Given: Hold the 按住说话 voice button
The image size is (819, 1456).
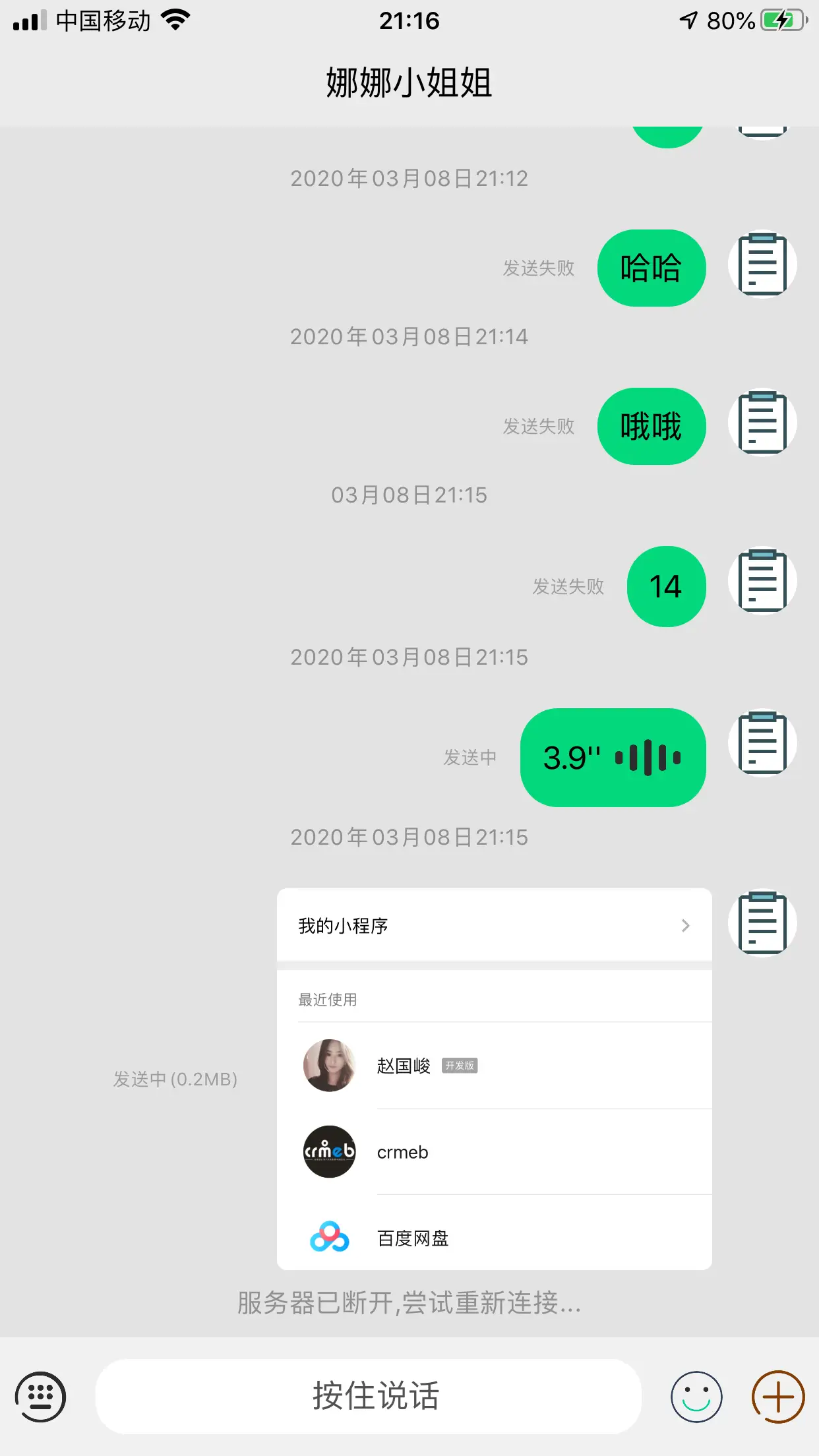Looking at the screenshot, I should coord(368,1397).
